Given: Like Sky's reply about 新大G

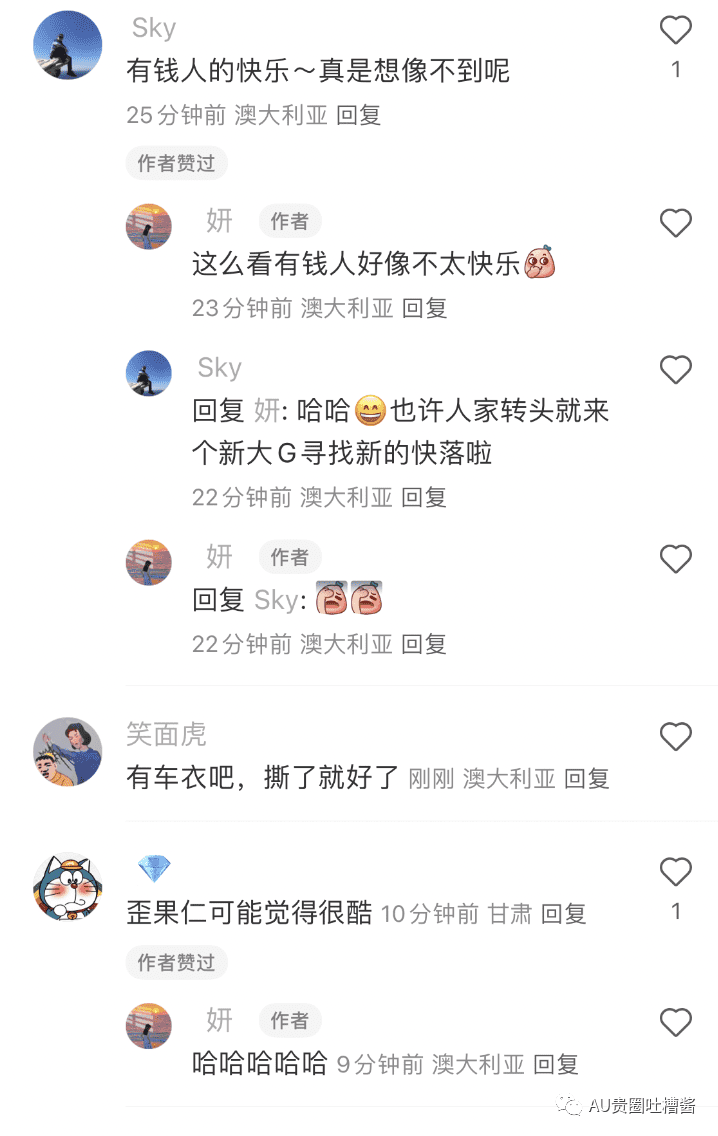Looking at the screenshot, I should (x=676, y=370).
